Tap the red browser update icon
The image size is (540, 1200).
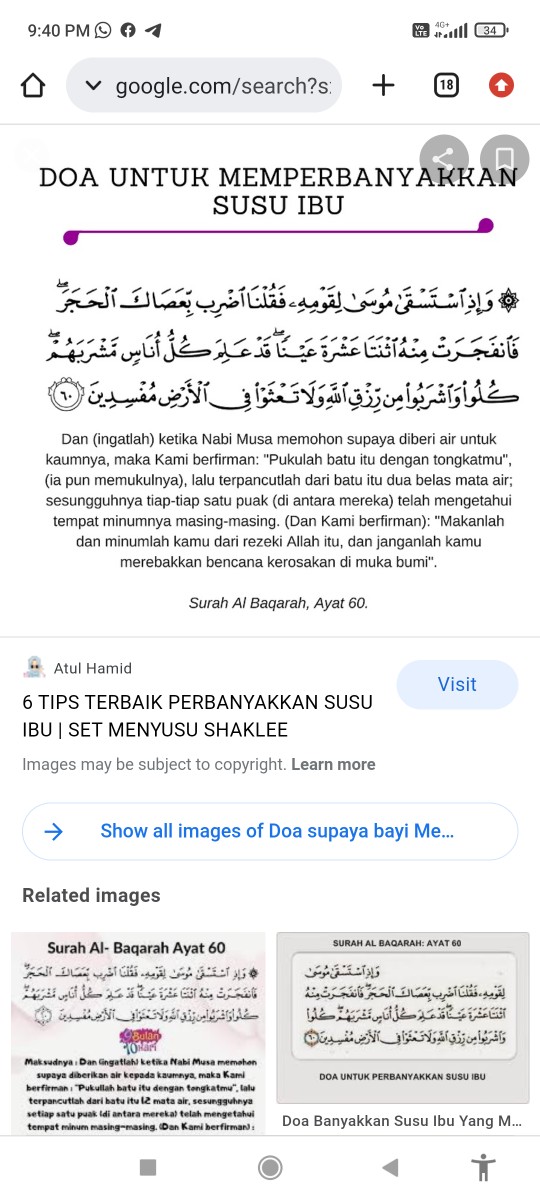tap(501, 85)
